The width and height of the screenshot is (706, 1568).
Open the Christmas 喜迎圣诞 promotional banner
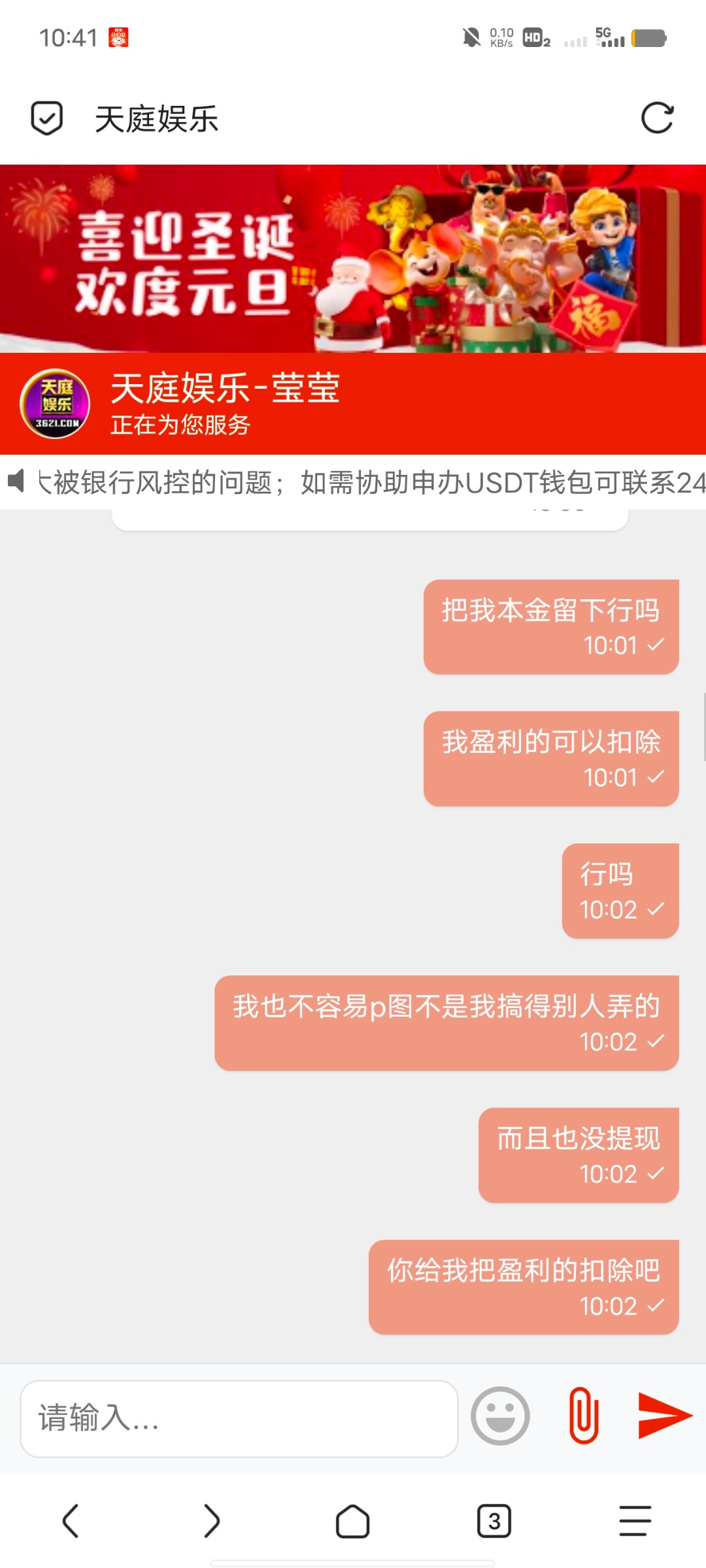353,258
